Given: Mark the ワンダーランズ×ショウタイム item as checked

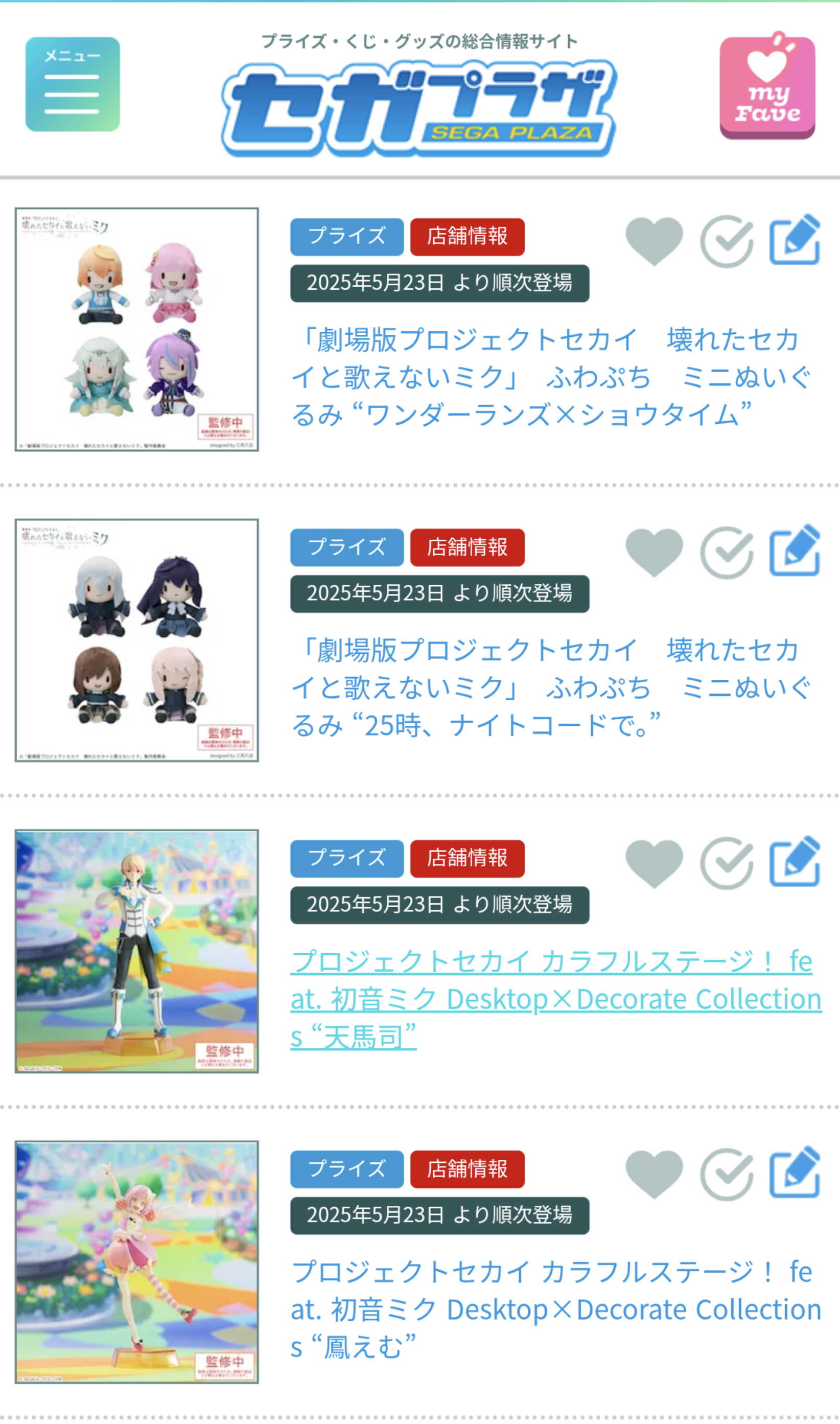Looking at the screenshot, I should click(x=727, y=241).
